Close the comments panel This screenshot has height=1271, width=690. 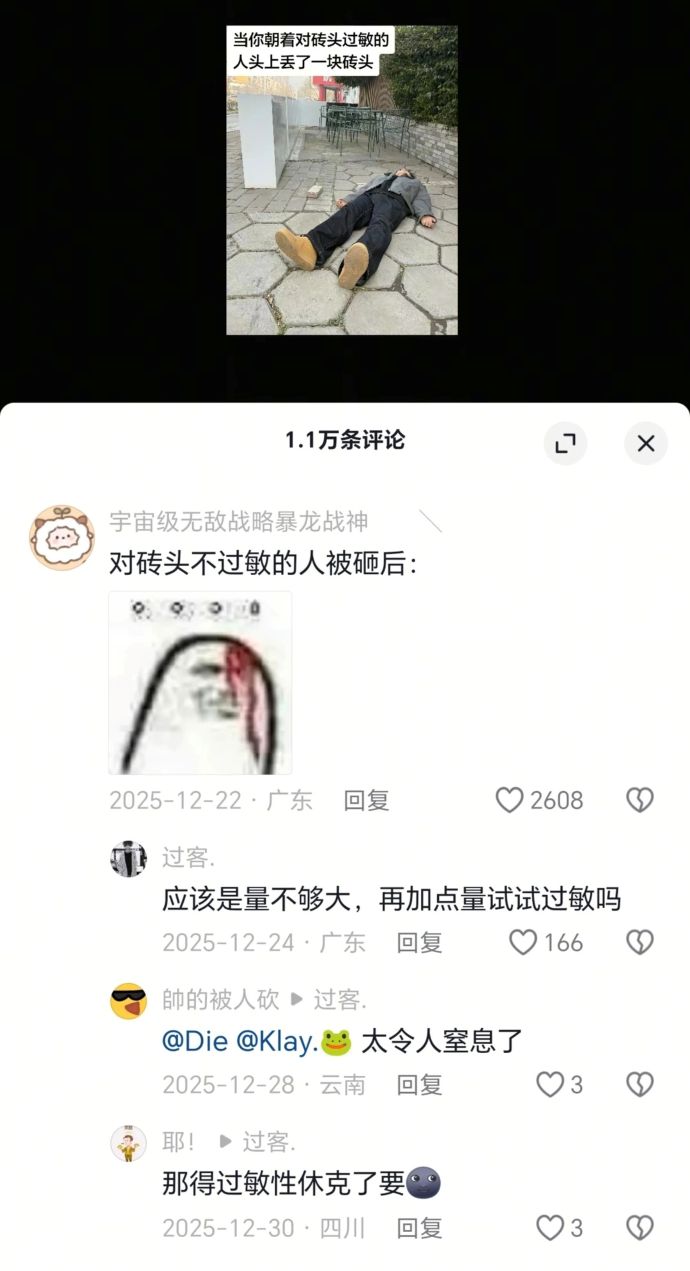coord(645,443)
